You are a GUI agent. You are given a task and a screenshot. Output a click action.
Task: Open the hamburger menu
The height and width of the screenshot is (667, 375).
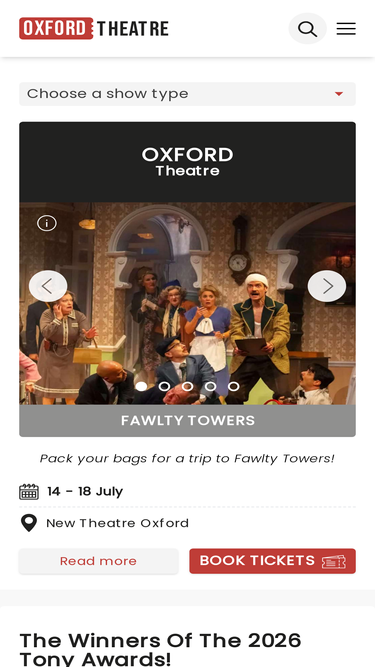(x=346, y=29)
